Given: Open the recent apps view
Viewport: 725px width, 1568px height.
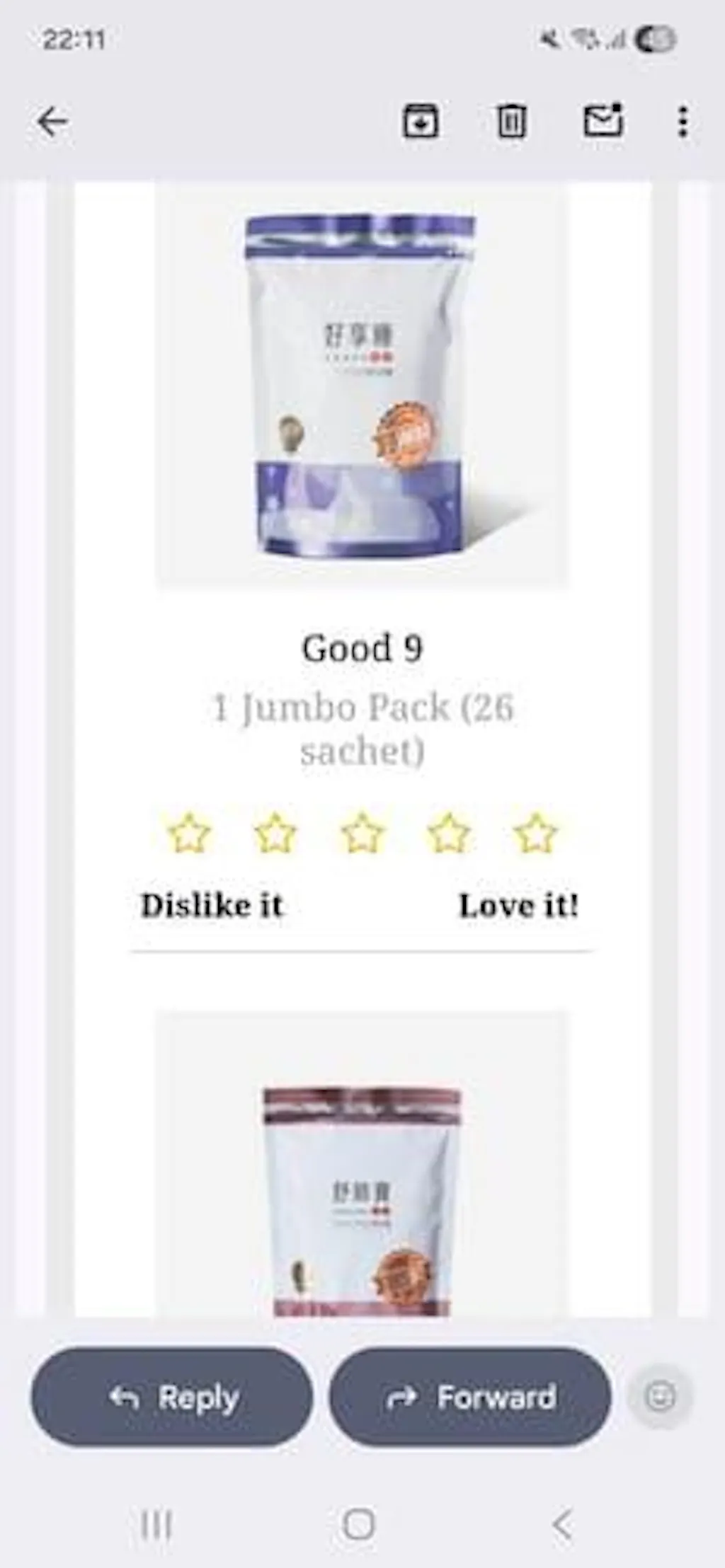Looking at the screenshot, I should click(156, 1523).
